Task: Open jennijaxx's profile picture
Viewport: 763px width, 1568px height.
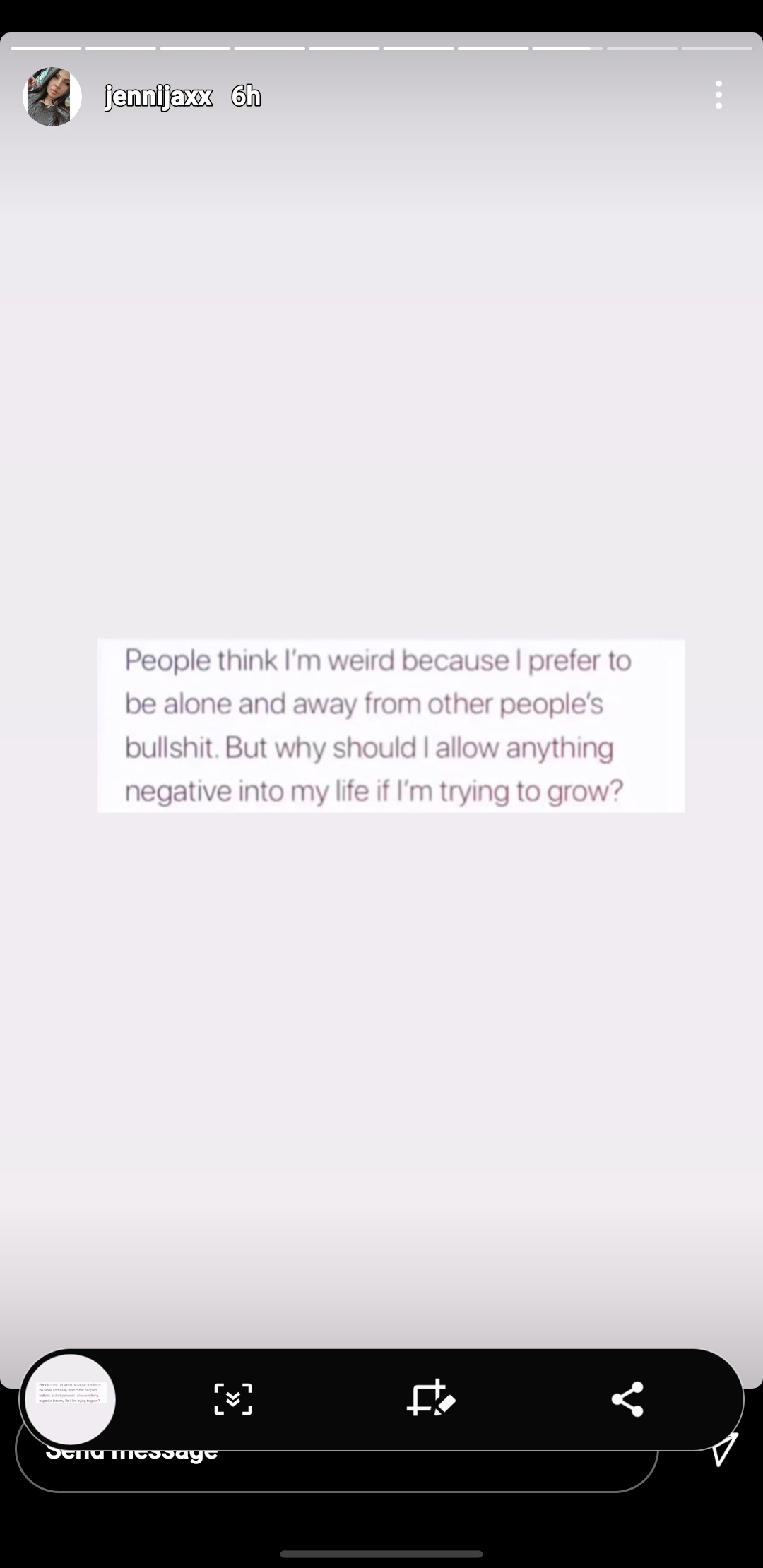Action: (x=52, y=97)
